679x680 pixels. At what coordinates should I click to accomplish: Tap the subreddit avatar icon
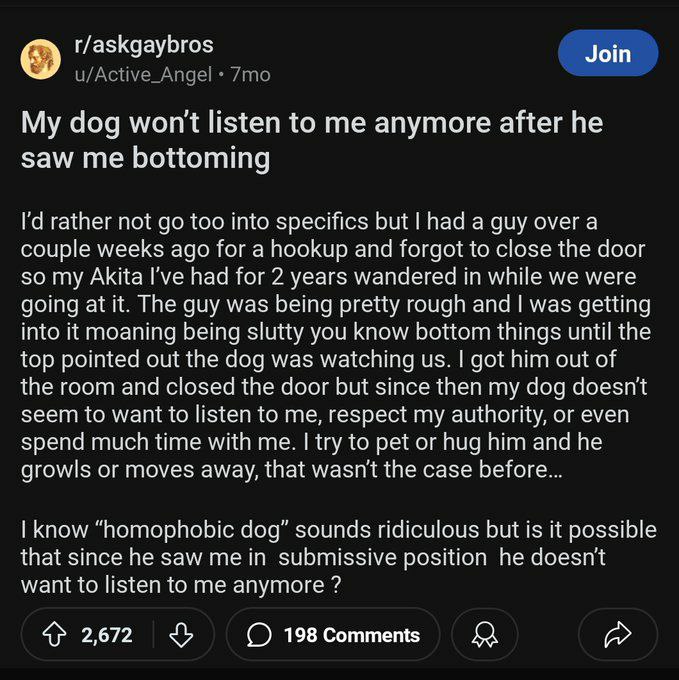point(41,60)
